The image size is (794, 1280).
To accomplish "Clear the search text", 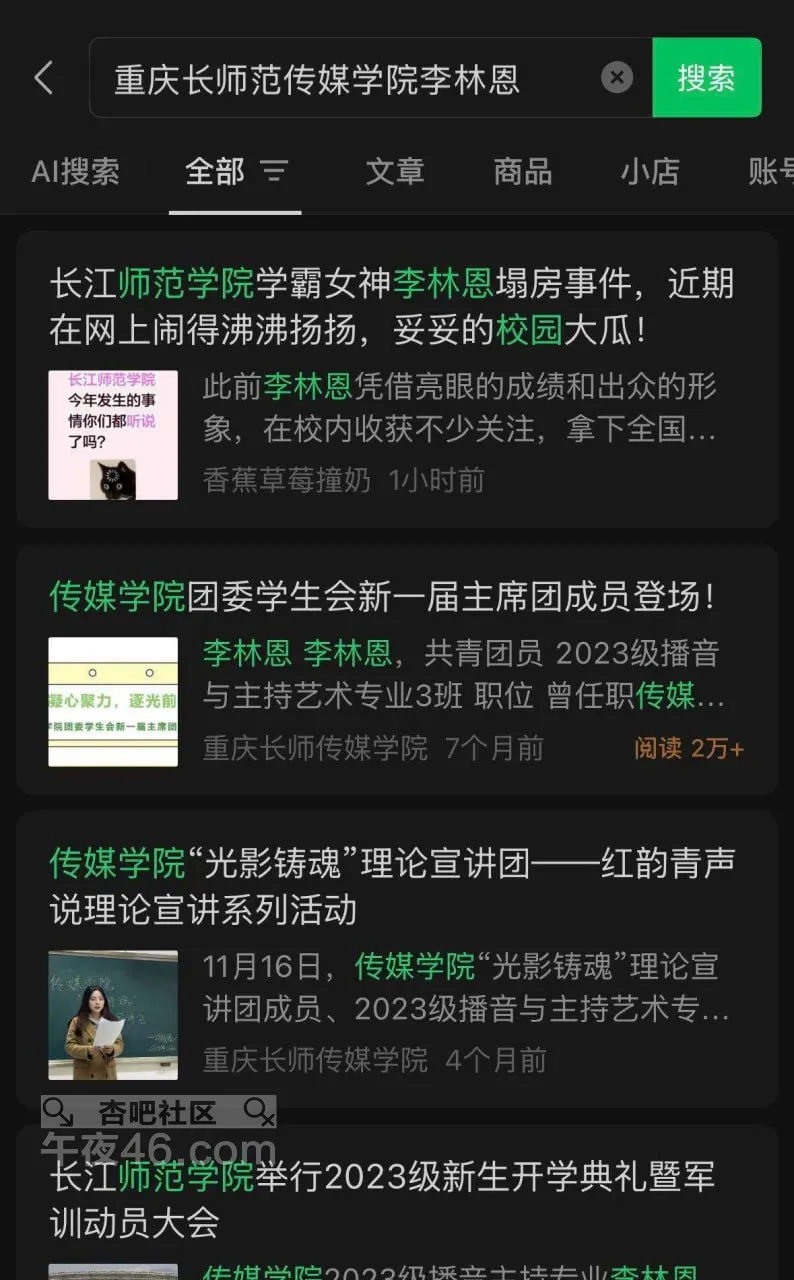I will coord(617,78).
